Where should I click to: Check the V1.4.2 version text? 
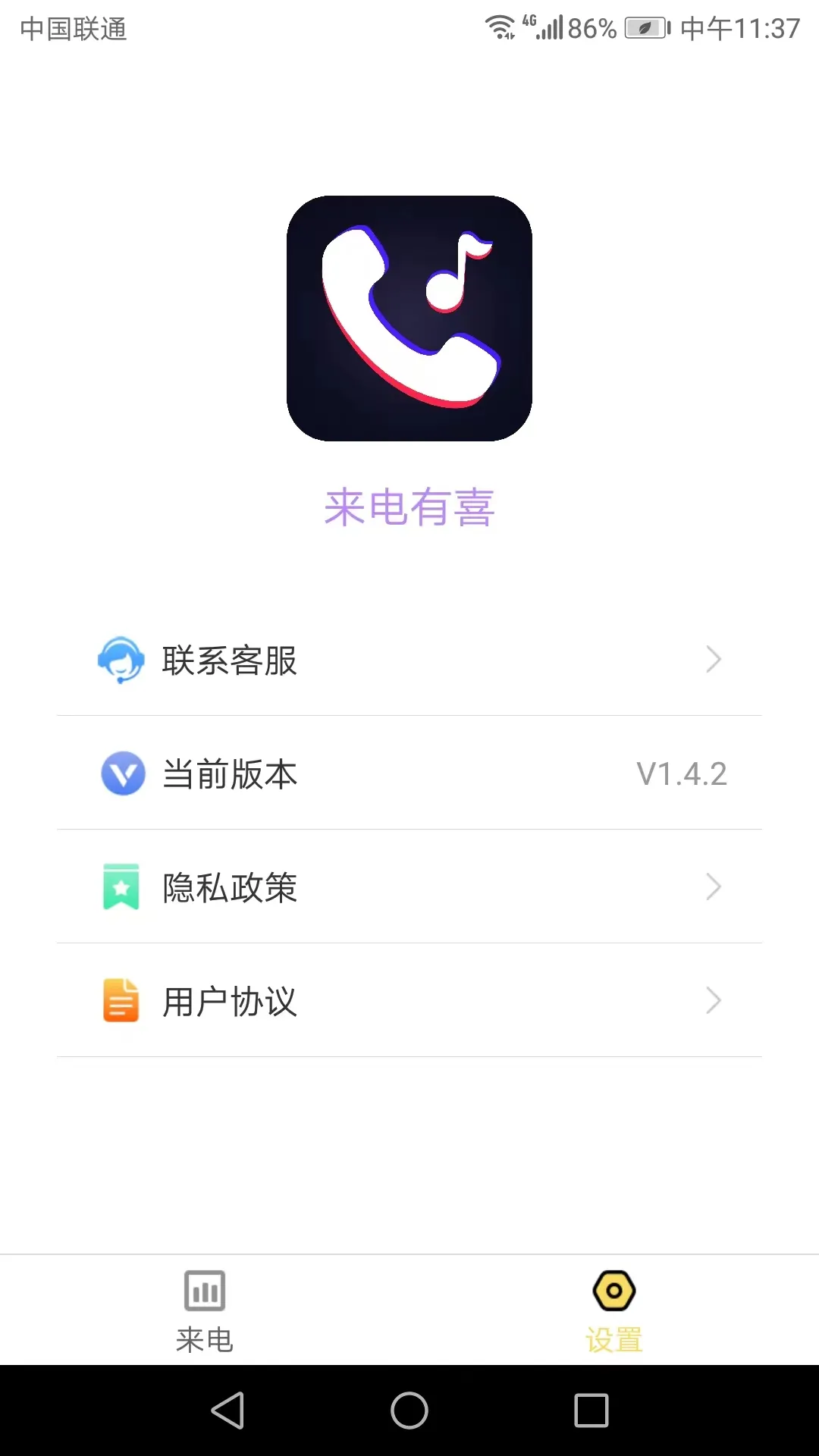coord(681,774)
